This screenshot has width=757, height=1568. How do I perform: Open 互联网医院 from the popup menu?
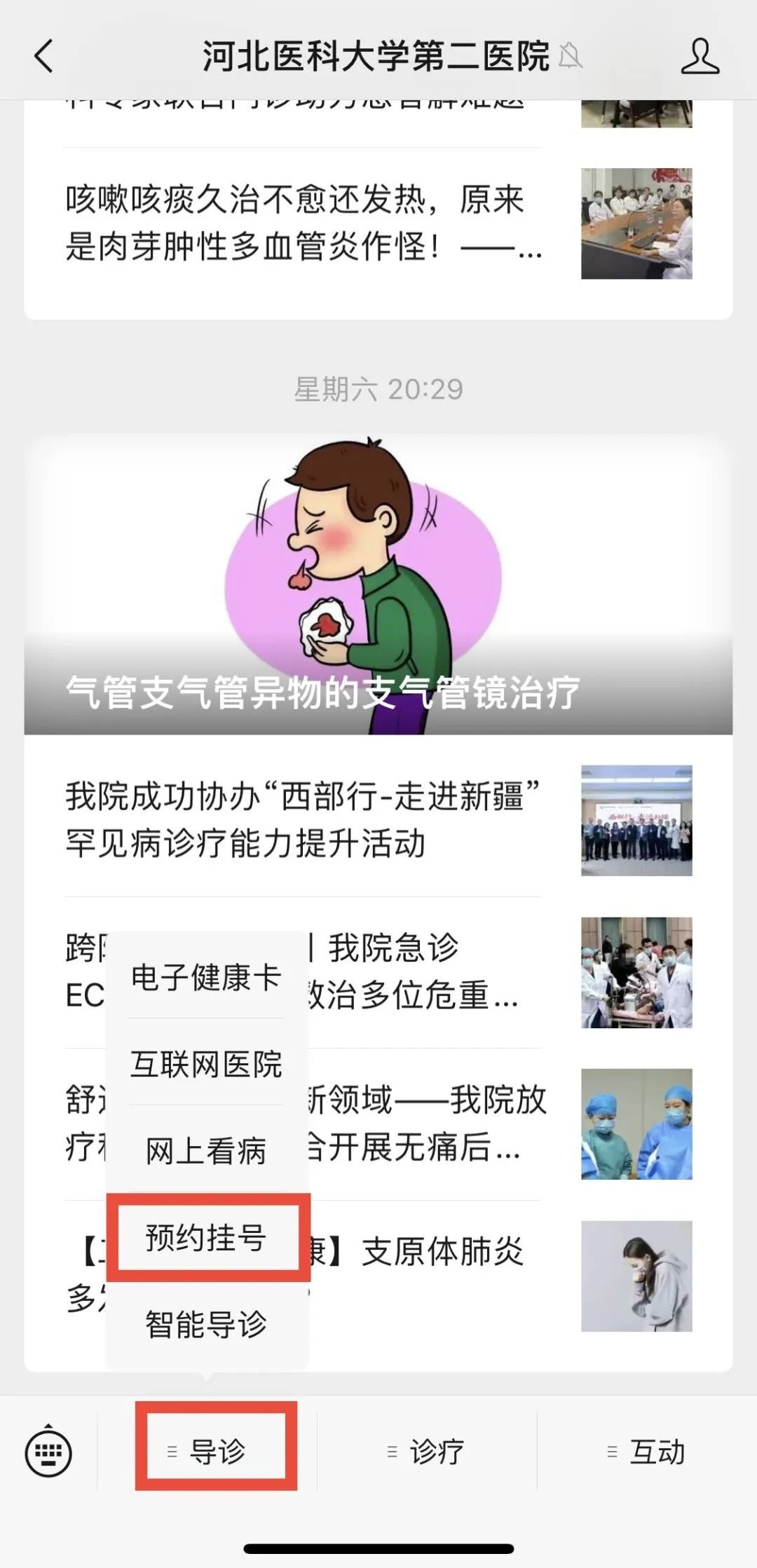[206, 1064]
